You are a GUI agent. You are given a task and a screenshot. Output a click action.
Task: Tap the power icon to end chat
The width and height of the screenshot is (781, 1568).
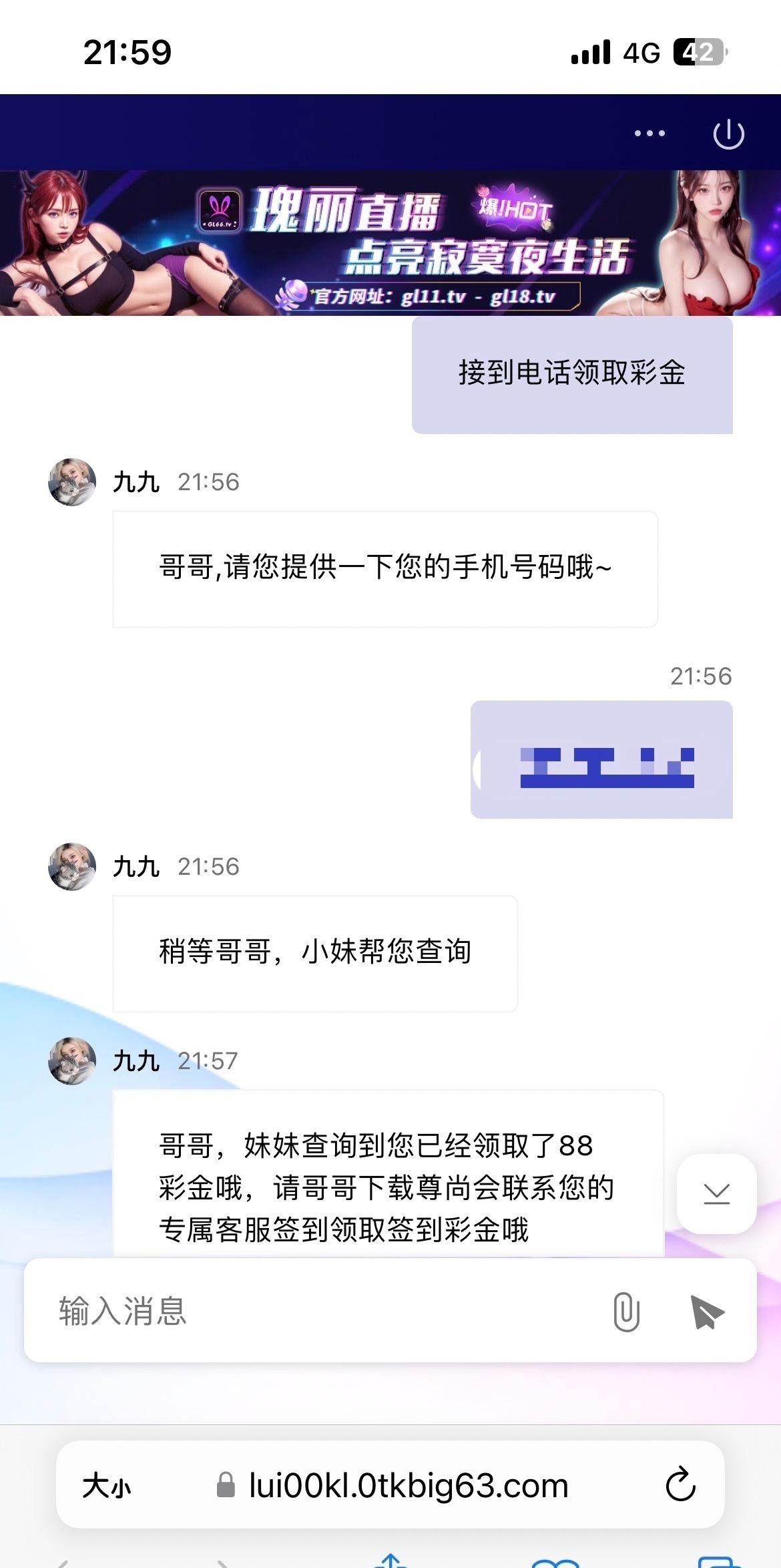[728, 134]
